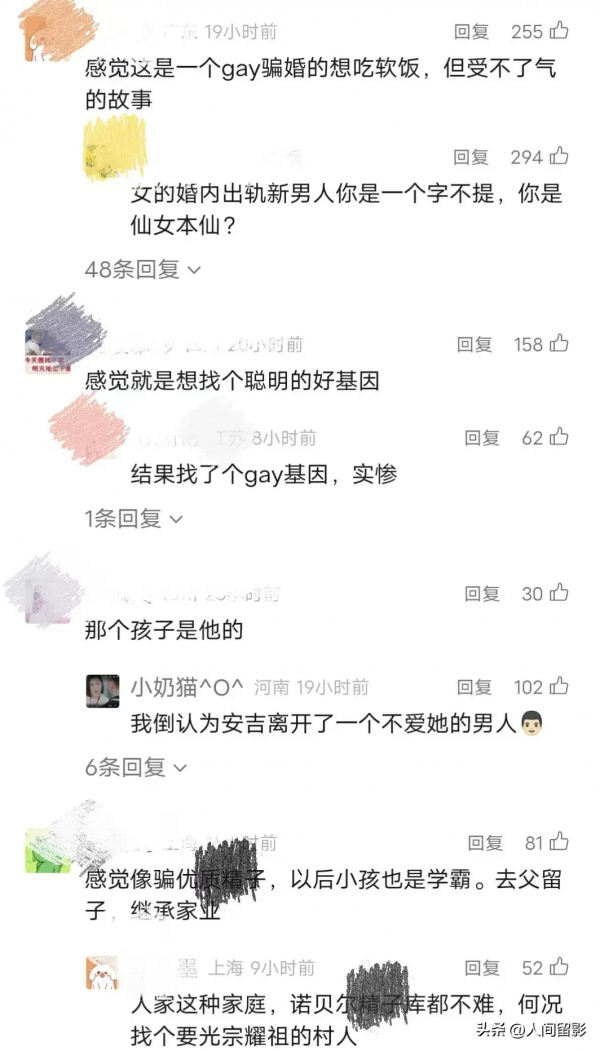Reply to 那个孩子是他的 comment
Screen dimensions: 600x1051
click(481, 594)
